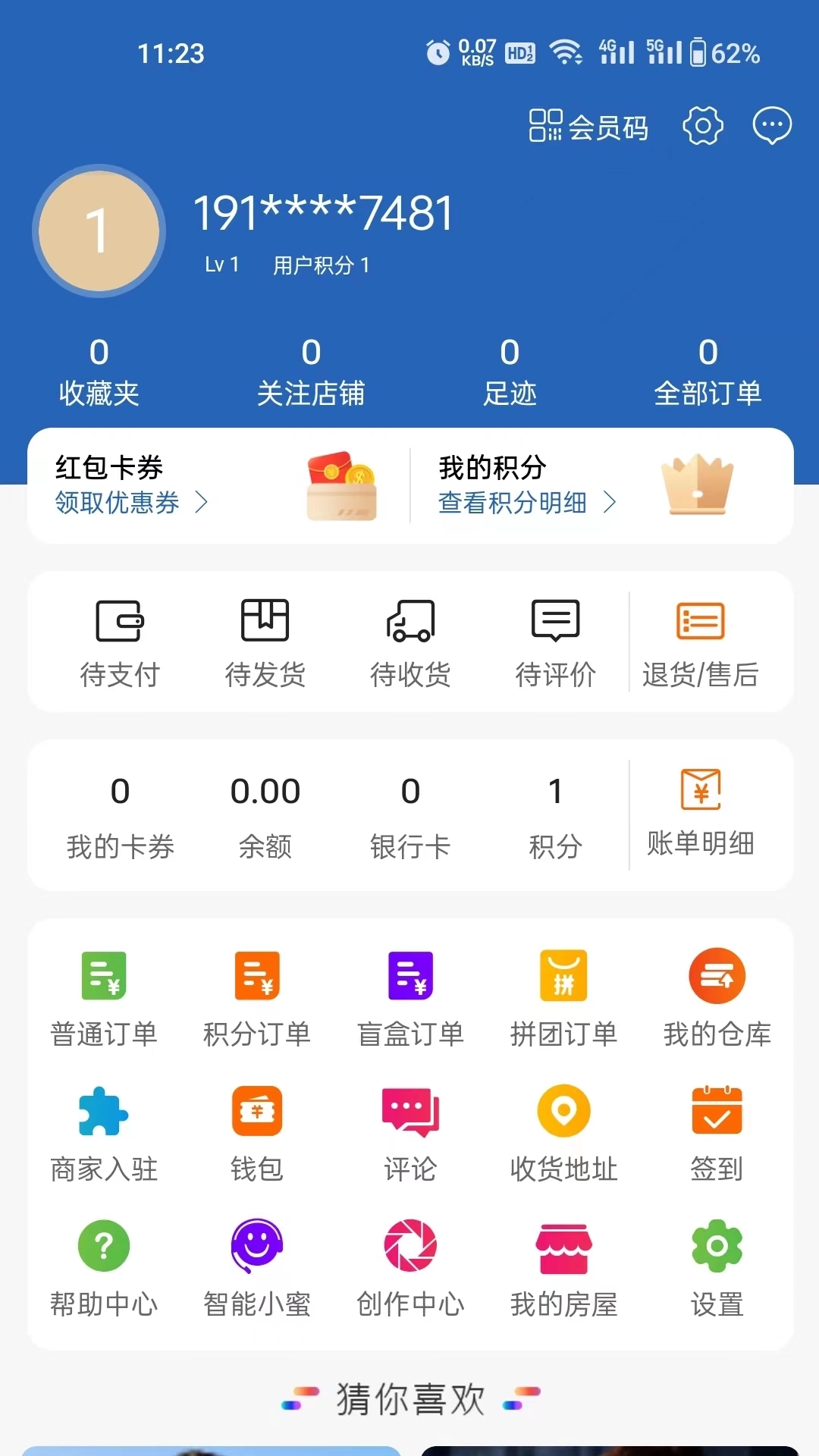Screen dimensions: 819x1456
Task: Open the messages bubble icon top right
Action: point(772,127)
